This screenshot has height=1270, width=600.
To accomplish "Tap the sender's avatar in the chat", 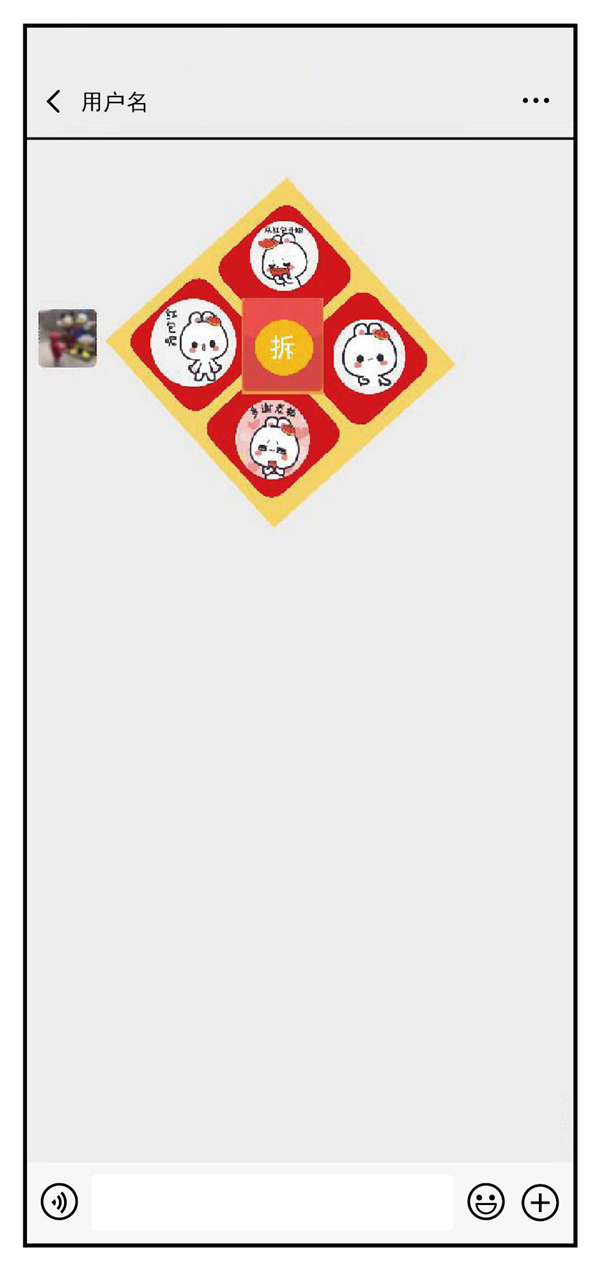I will tap(67, 338).
